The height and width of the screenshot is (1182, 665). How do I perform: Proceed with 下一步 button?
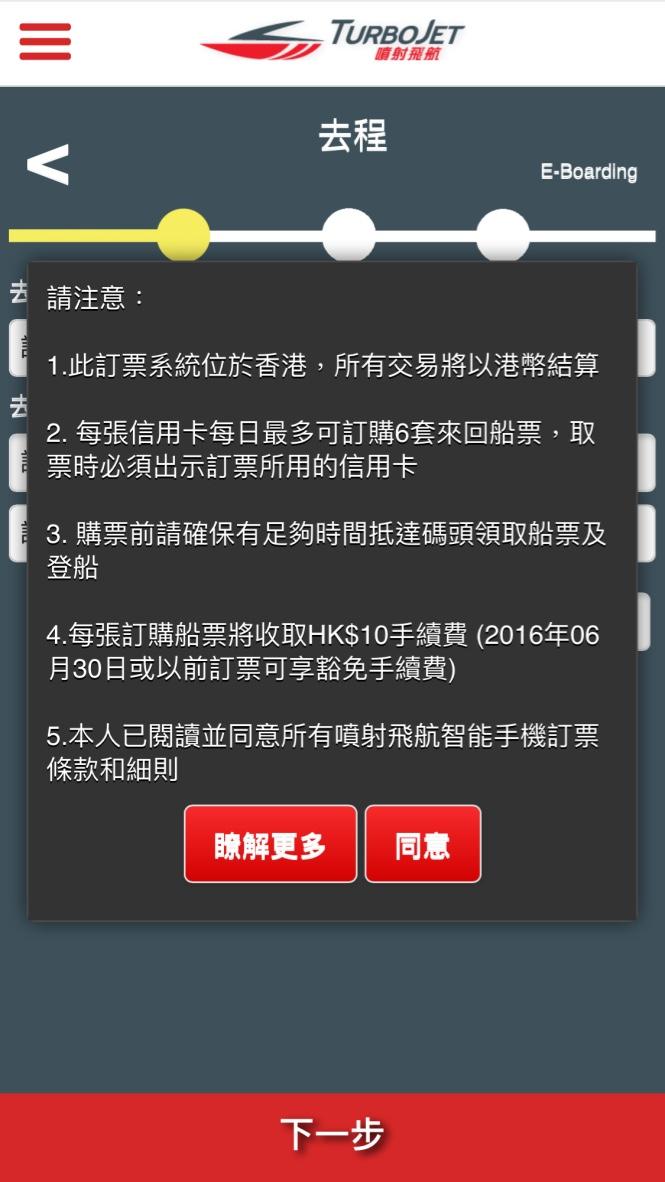click(x=332, y=1136)
